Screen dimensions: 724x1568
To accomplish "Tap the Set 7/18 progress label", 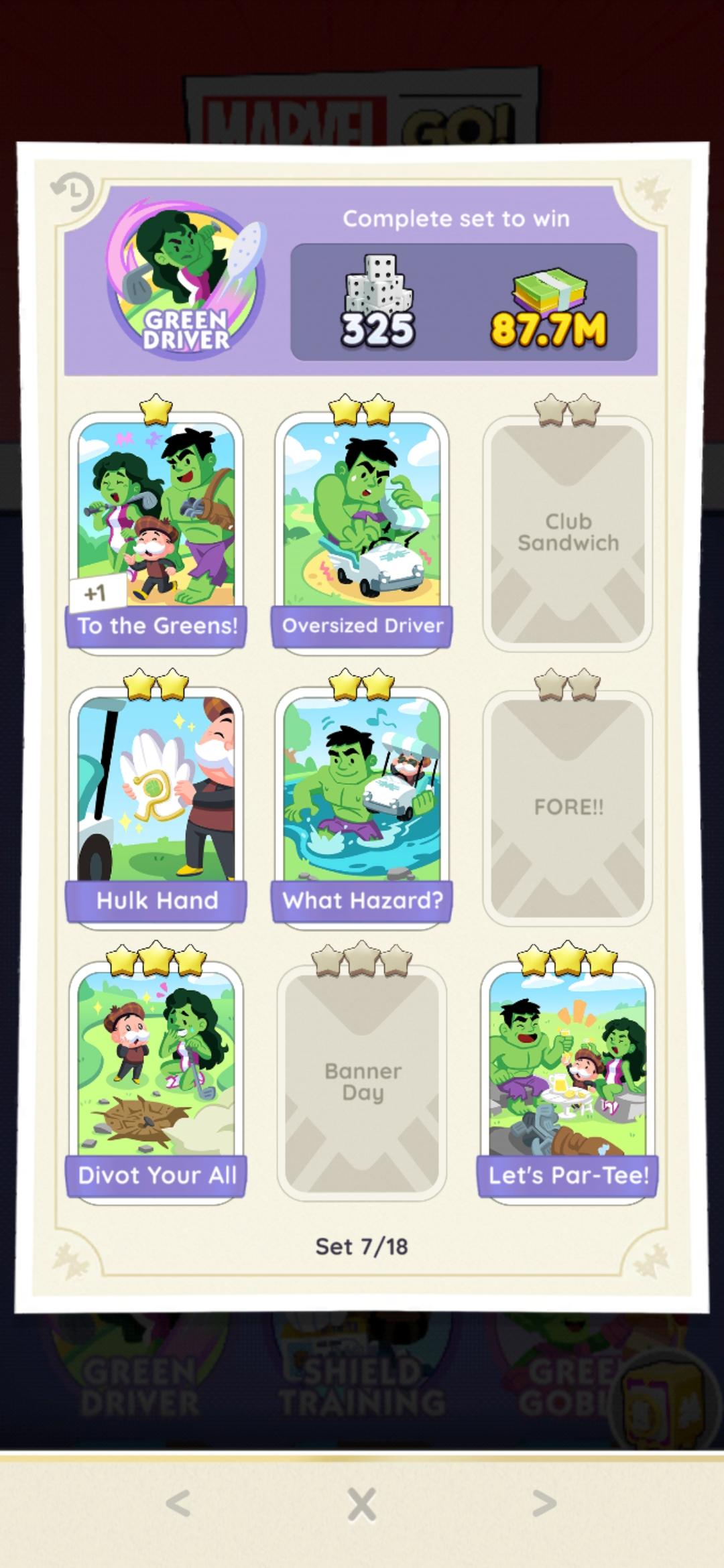I will 361,1245.
